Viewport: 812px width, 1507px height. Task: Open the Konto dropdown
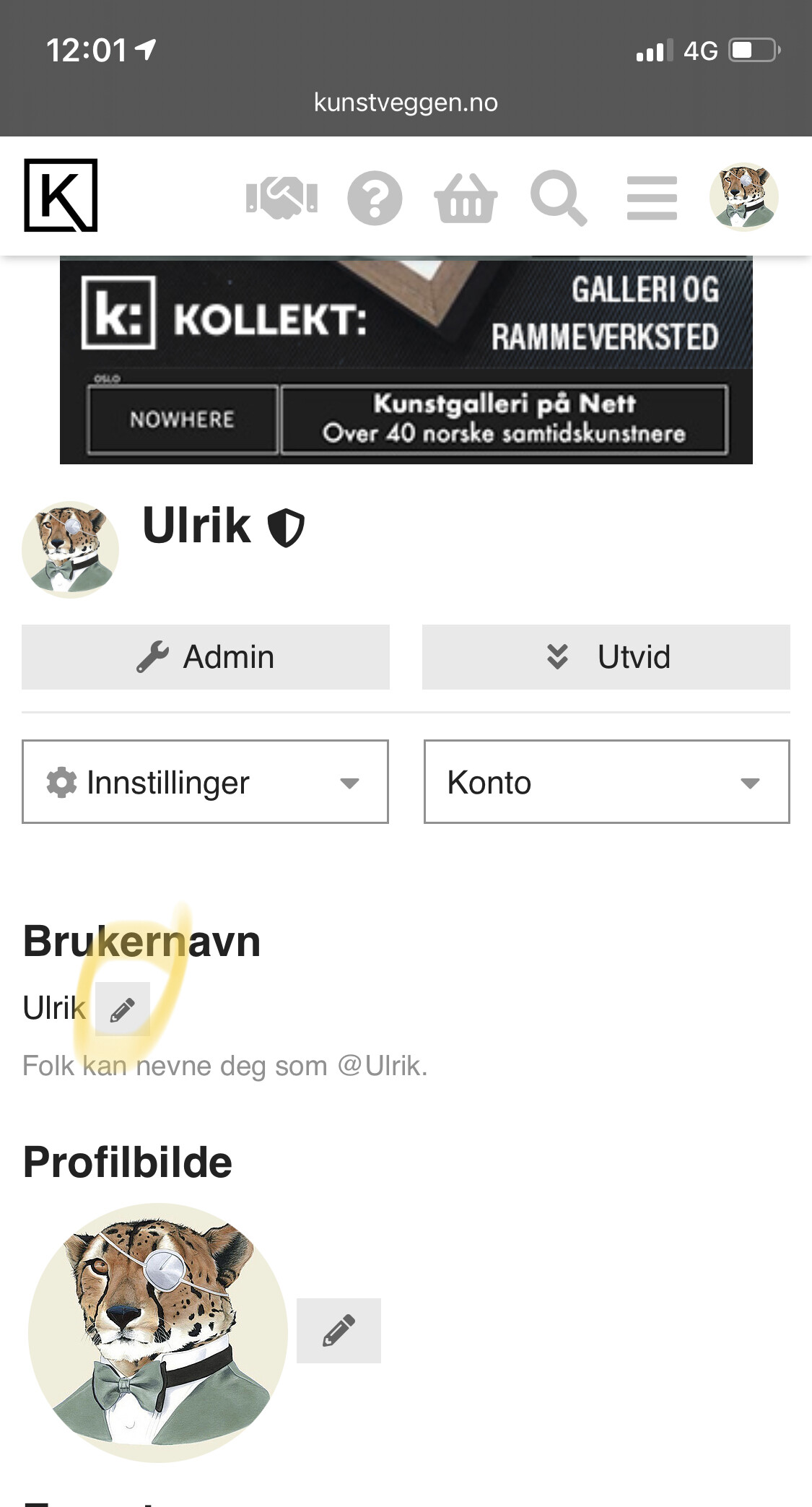click(607, 782)
